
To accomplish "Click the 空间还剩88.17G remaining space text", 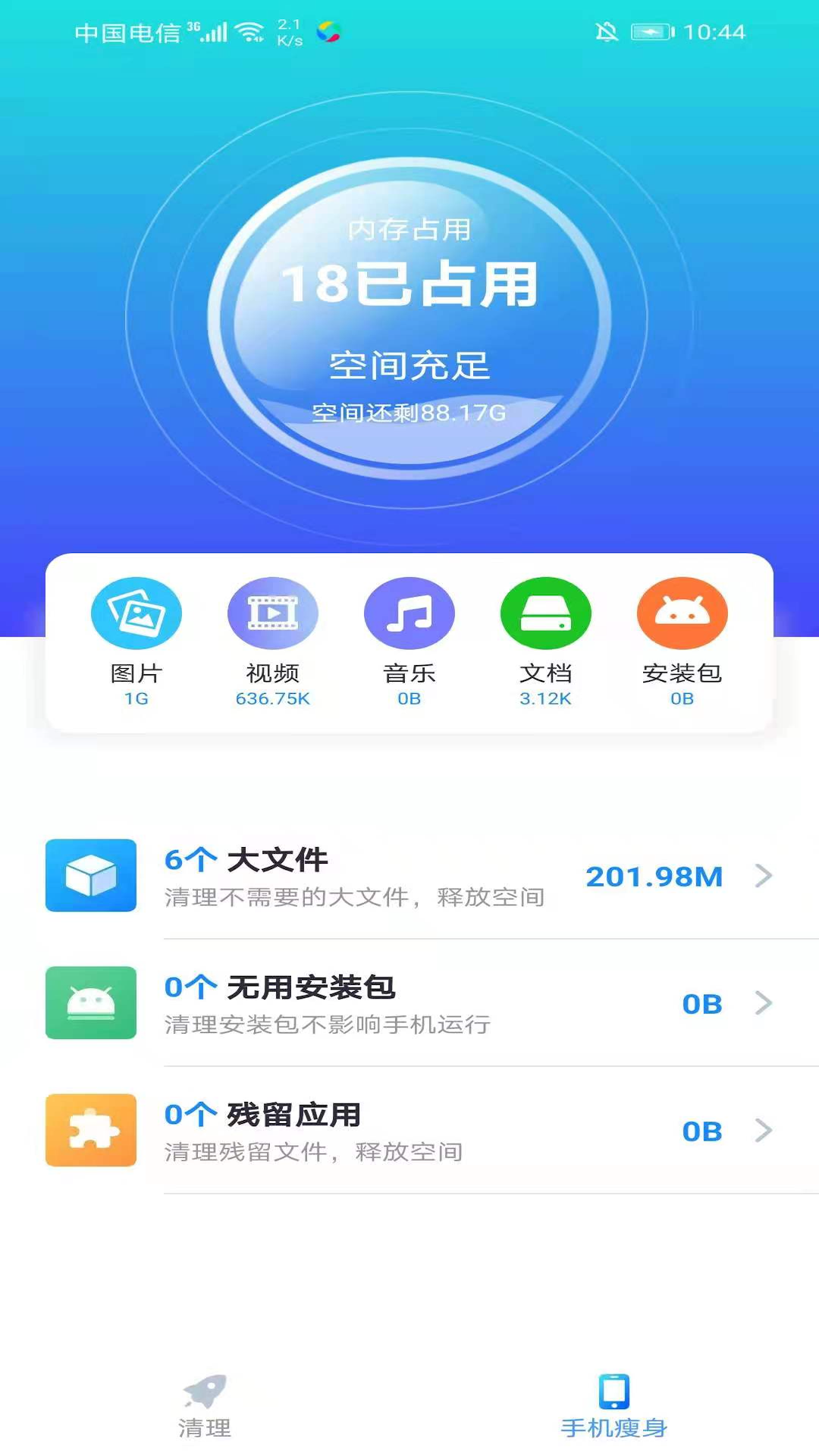I will coord(409,413).
